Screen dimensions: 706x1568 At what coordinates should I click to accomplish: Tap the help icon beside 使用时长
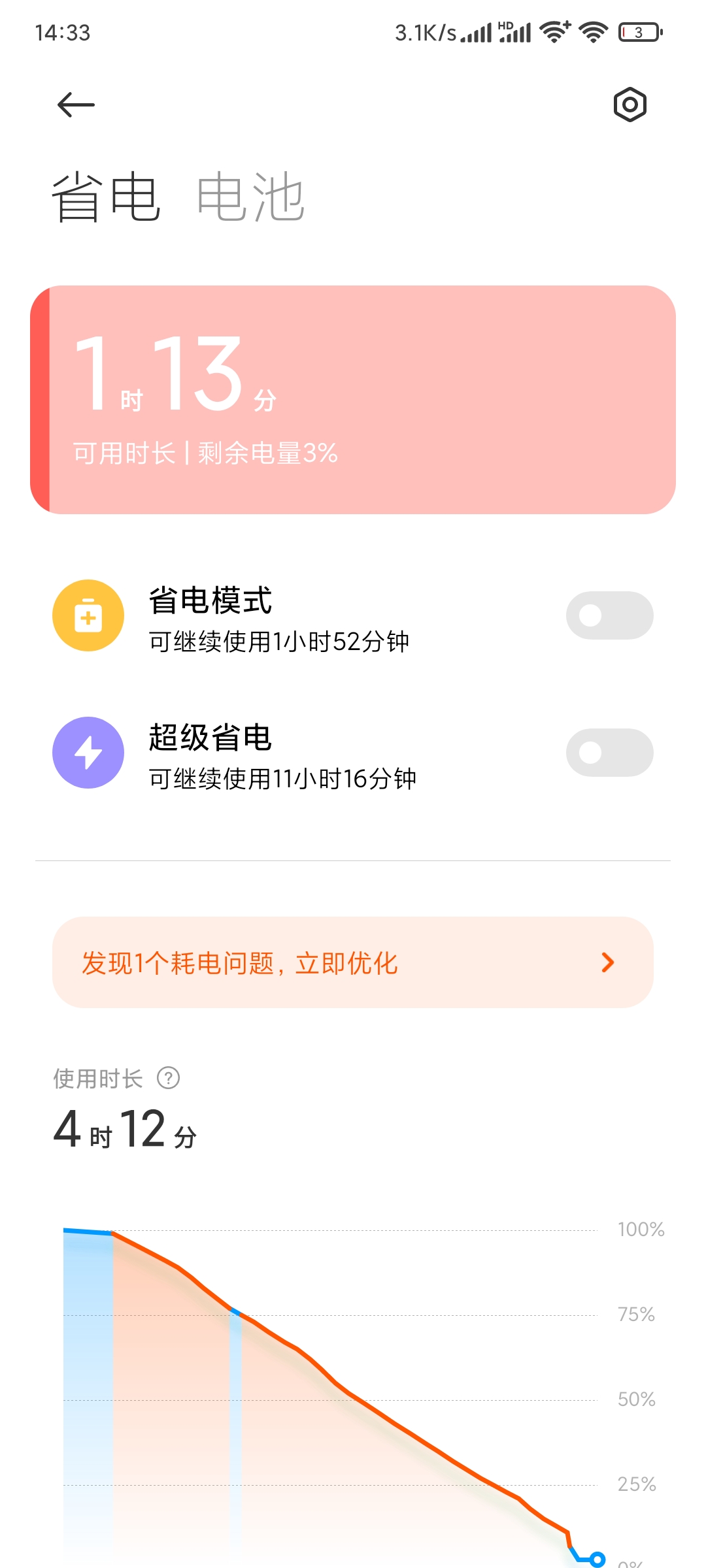coord(169,1078)
